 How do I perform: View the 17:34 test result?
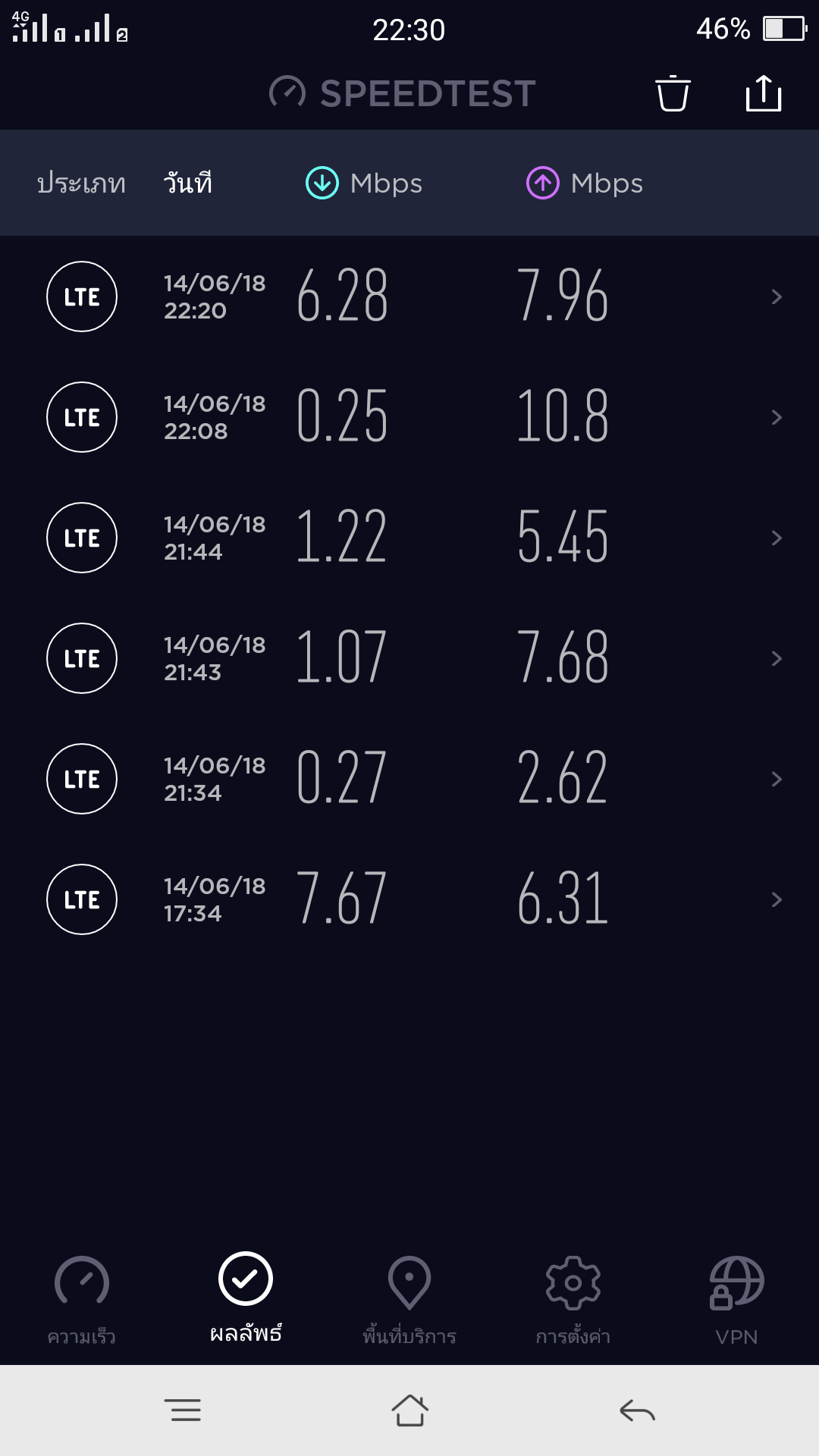[x=409, y=899]
